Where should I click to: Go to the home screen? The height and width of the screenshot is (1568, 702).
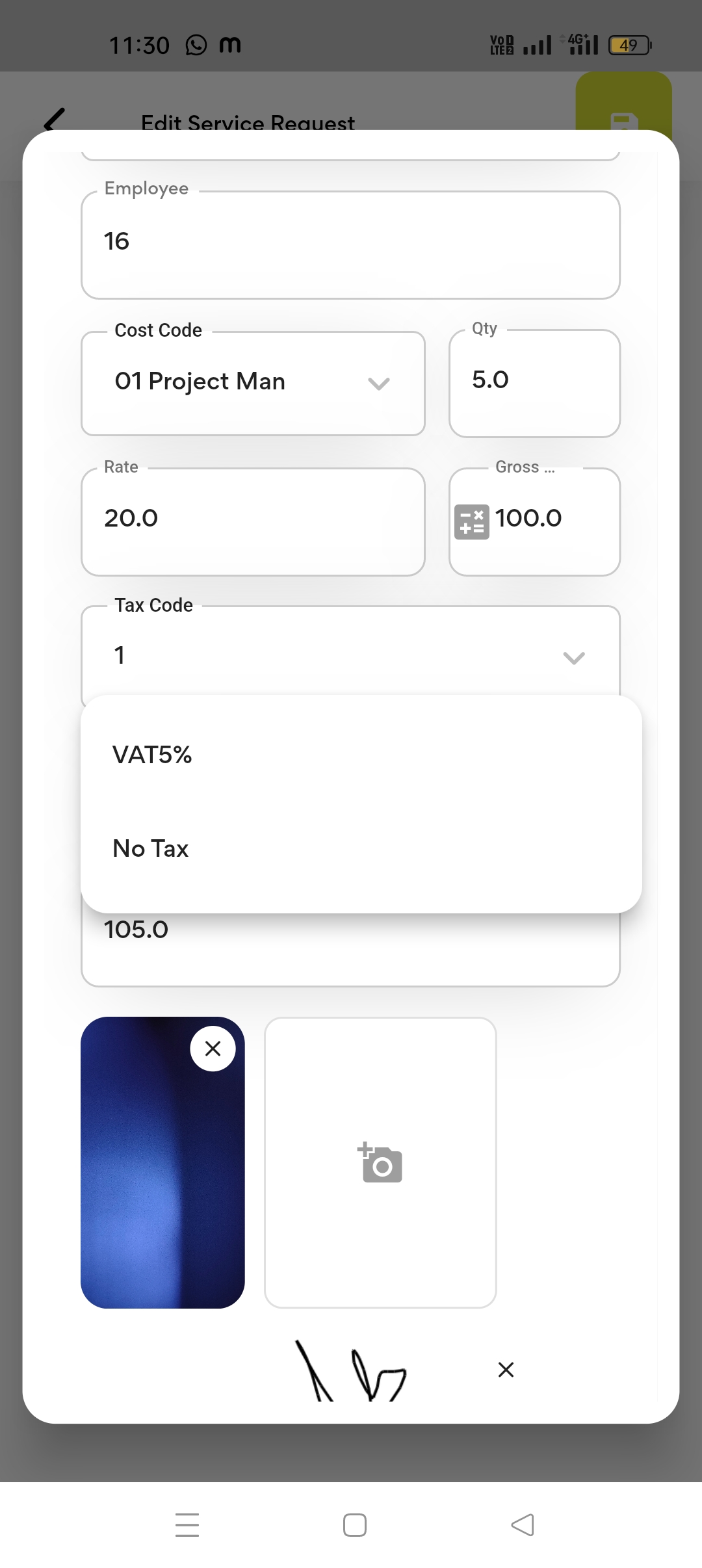click(355, 1525)
